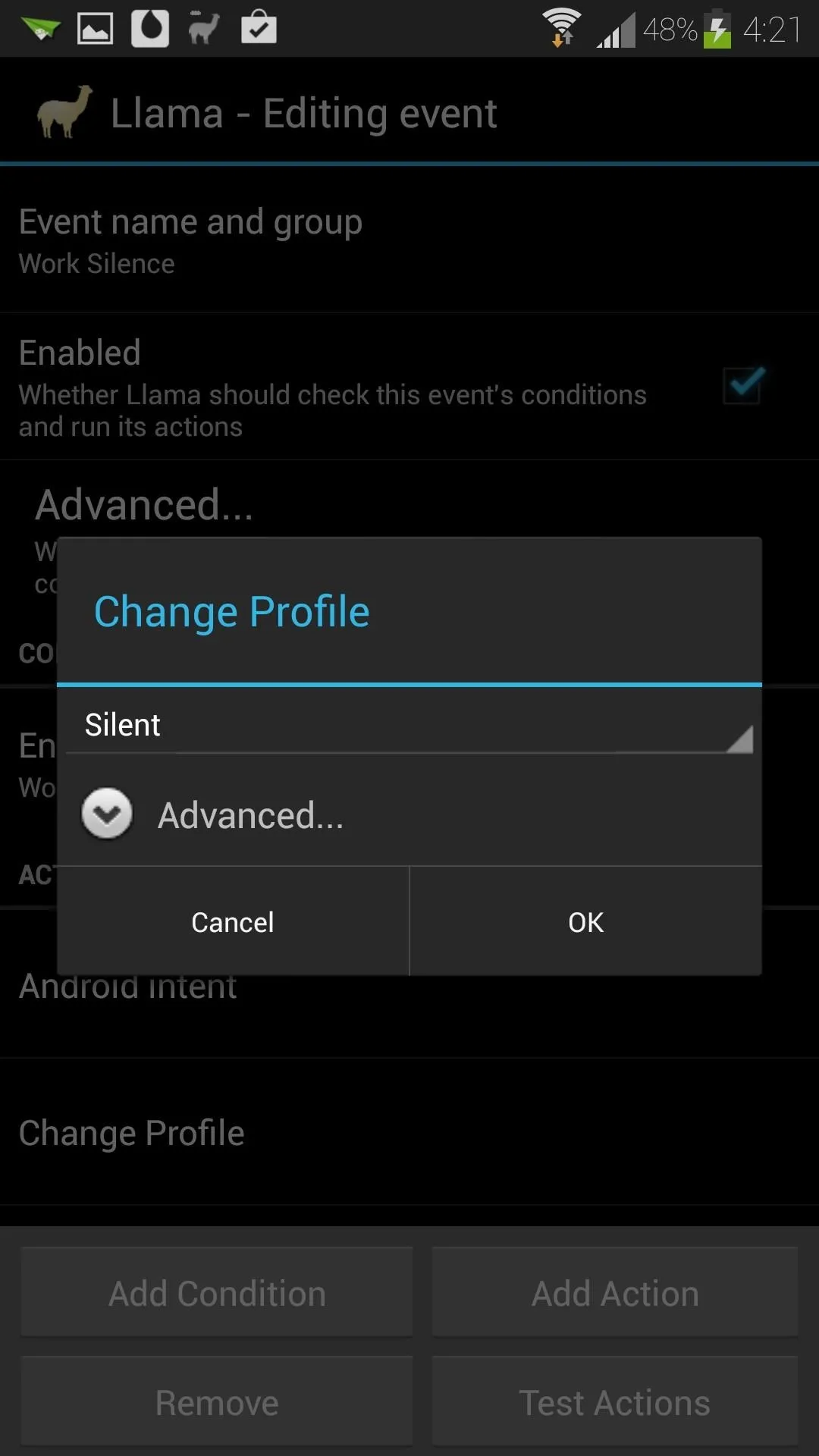The height and width of the screenshot is (1456, 819).
Task: Open the Silent profile dropdown
Action: click(409, 725)
